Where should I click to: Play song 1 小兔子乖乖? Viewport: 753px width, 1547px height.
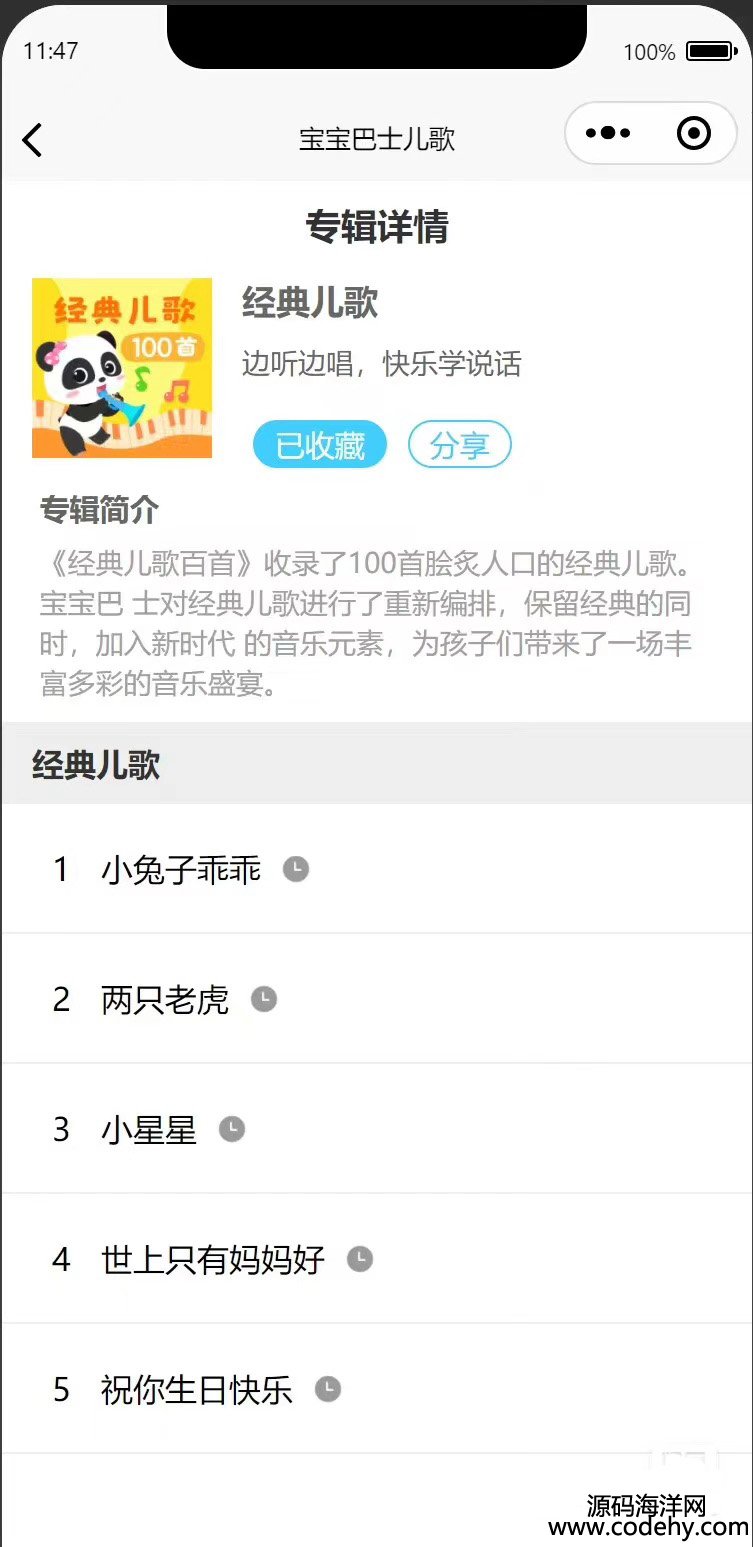[376, 869]
